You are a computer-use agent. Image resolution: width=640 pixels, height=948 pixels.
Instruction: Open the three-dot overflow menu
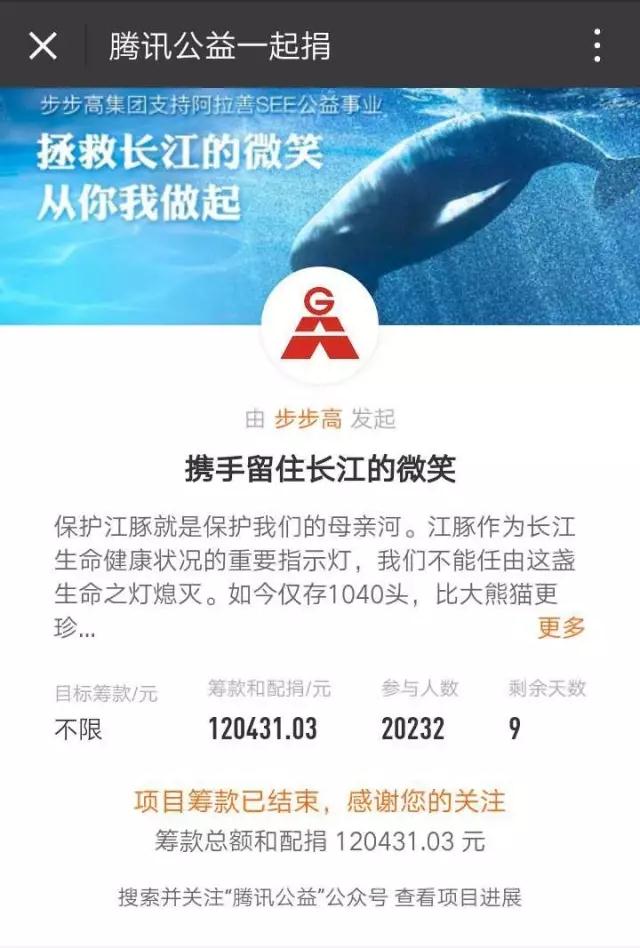pyautogui.click(x=597, y=45)
